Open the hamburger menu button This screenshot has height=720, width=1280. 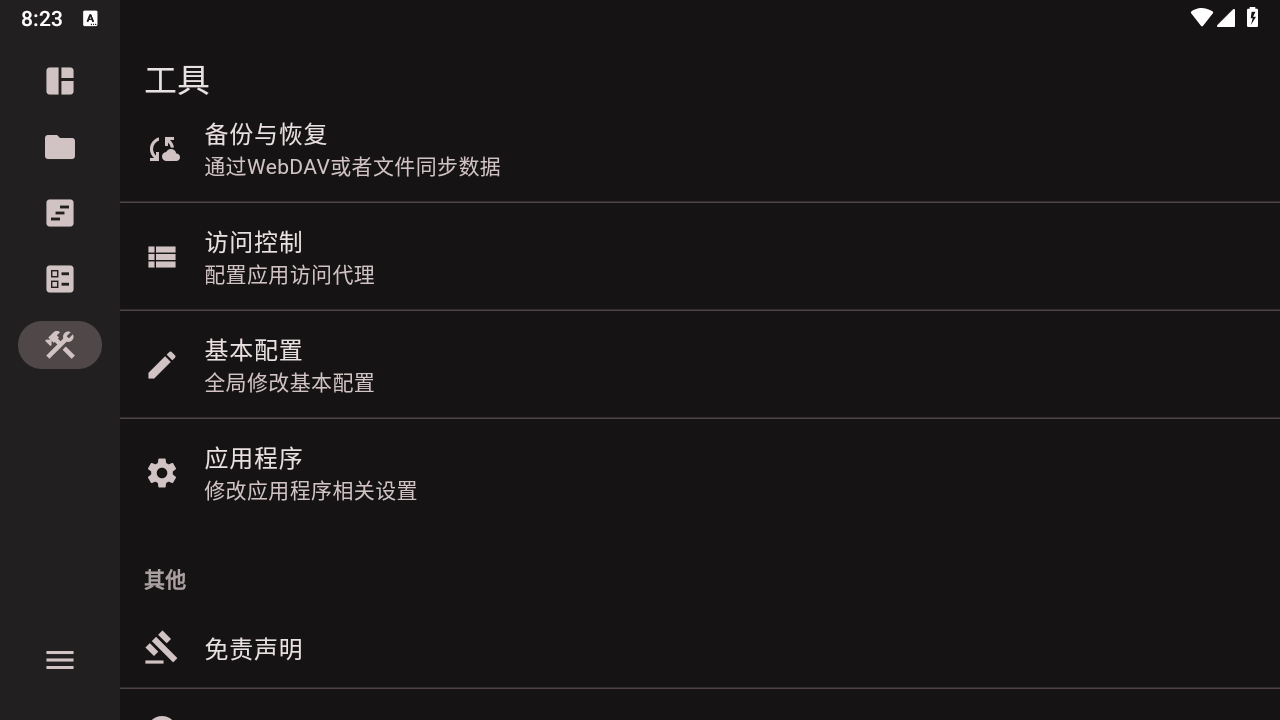(x=60, y=660)
